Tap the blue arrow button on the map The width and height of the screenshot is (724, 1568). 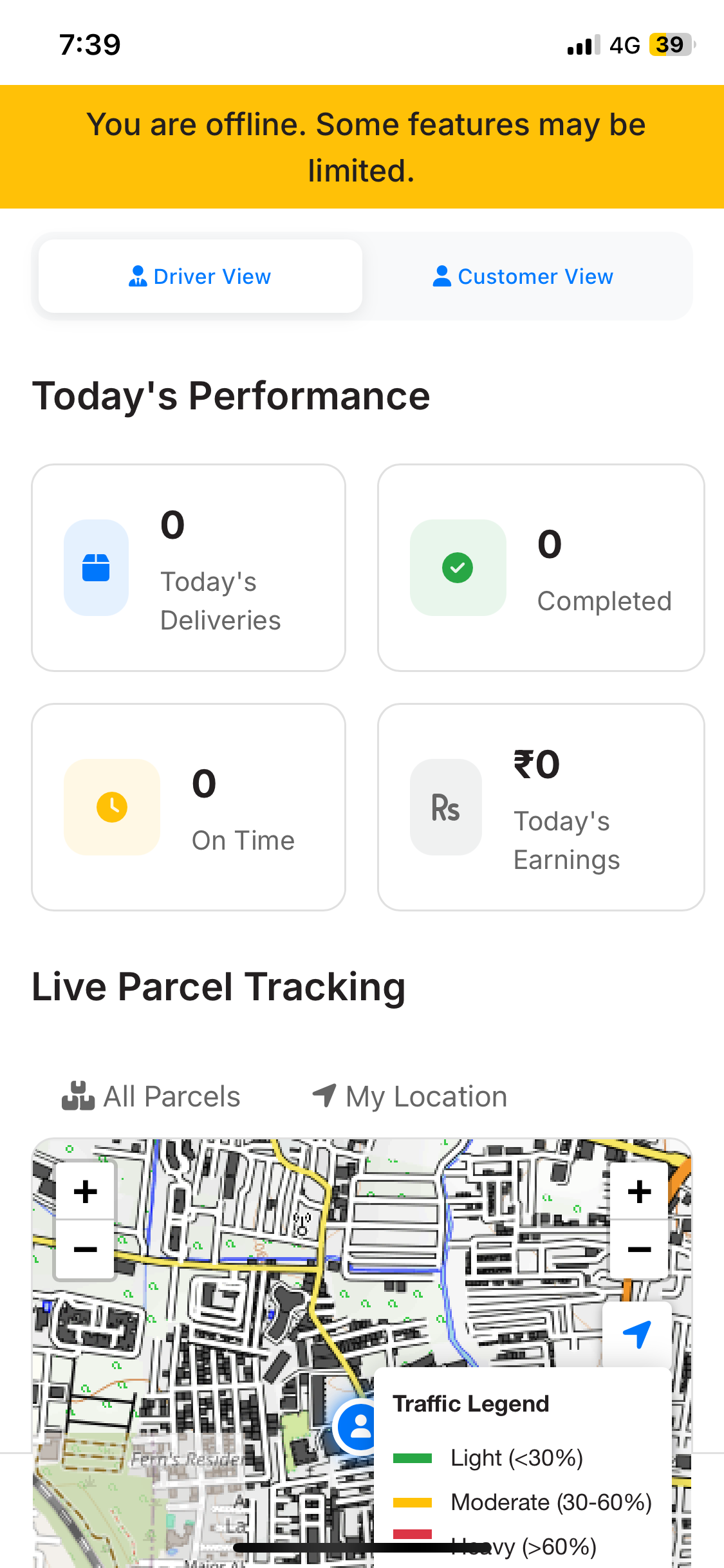(x=637, y=1334)
